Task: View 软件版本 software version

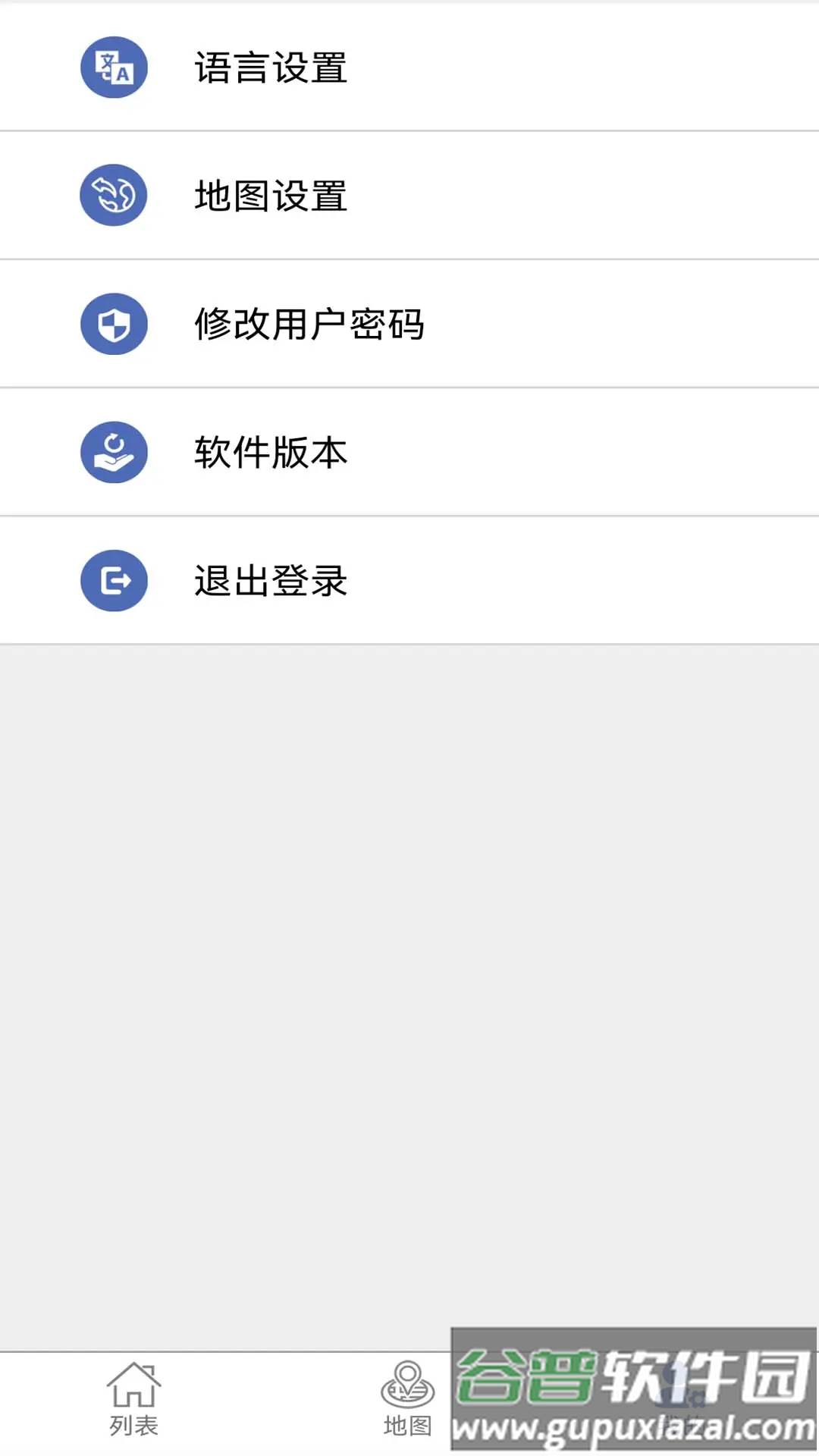Action: (x=271, y=453)
